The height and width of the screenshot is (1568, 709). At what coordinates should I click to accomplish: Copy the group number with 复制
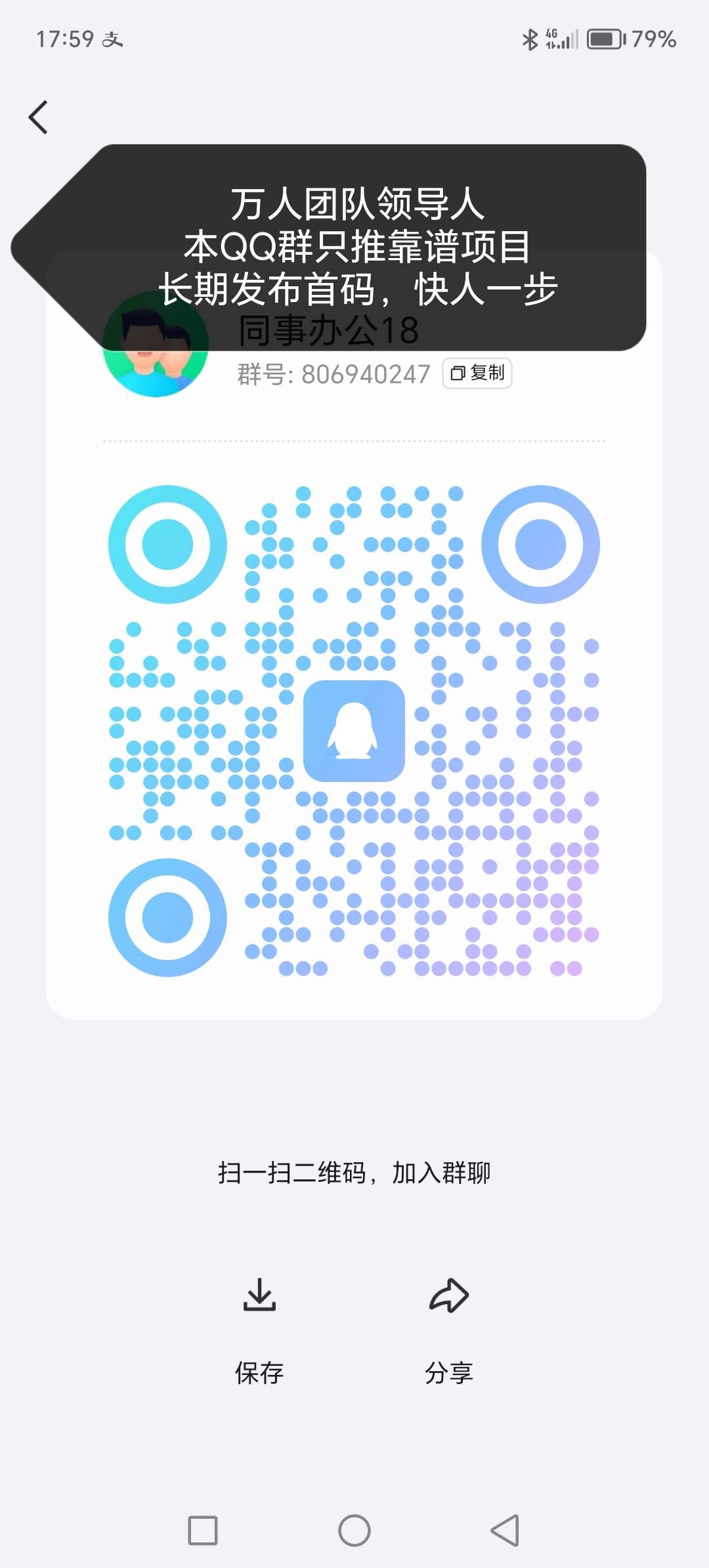pos(477,373)
